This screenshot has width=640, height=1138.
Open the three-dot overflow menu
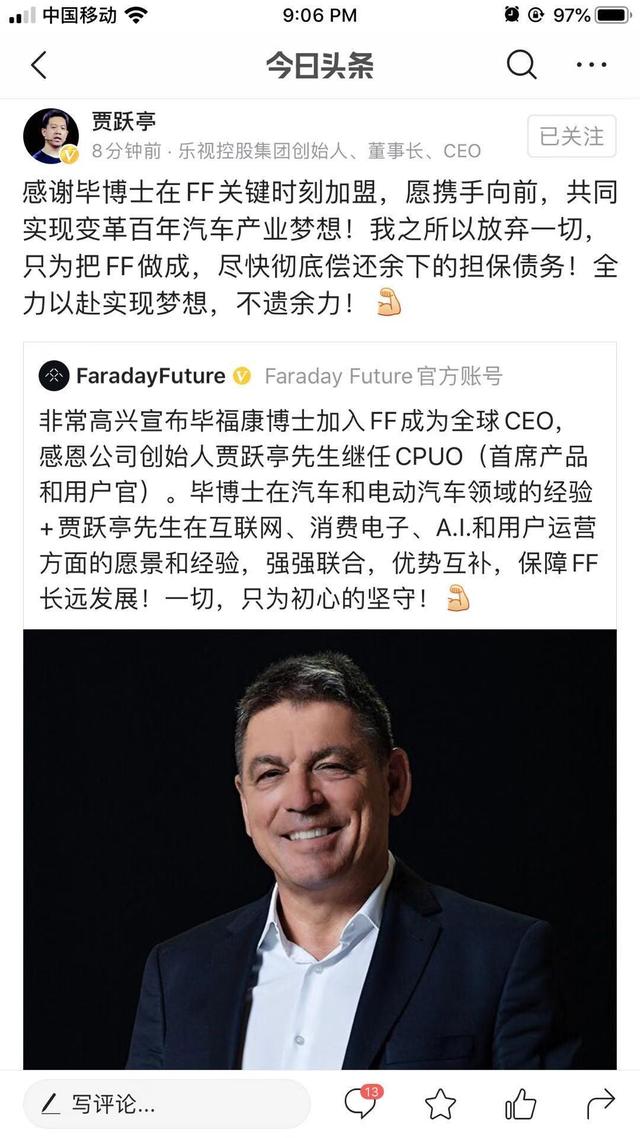[x=591, y=66]
